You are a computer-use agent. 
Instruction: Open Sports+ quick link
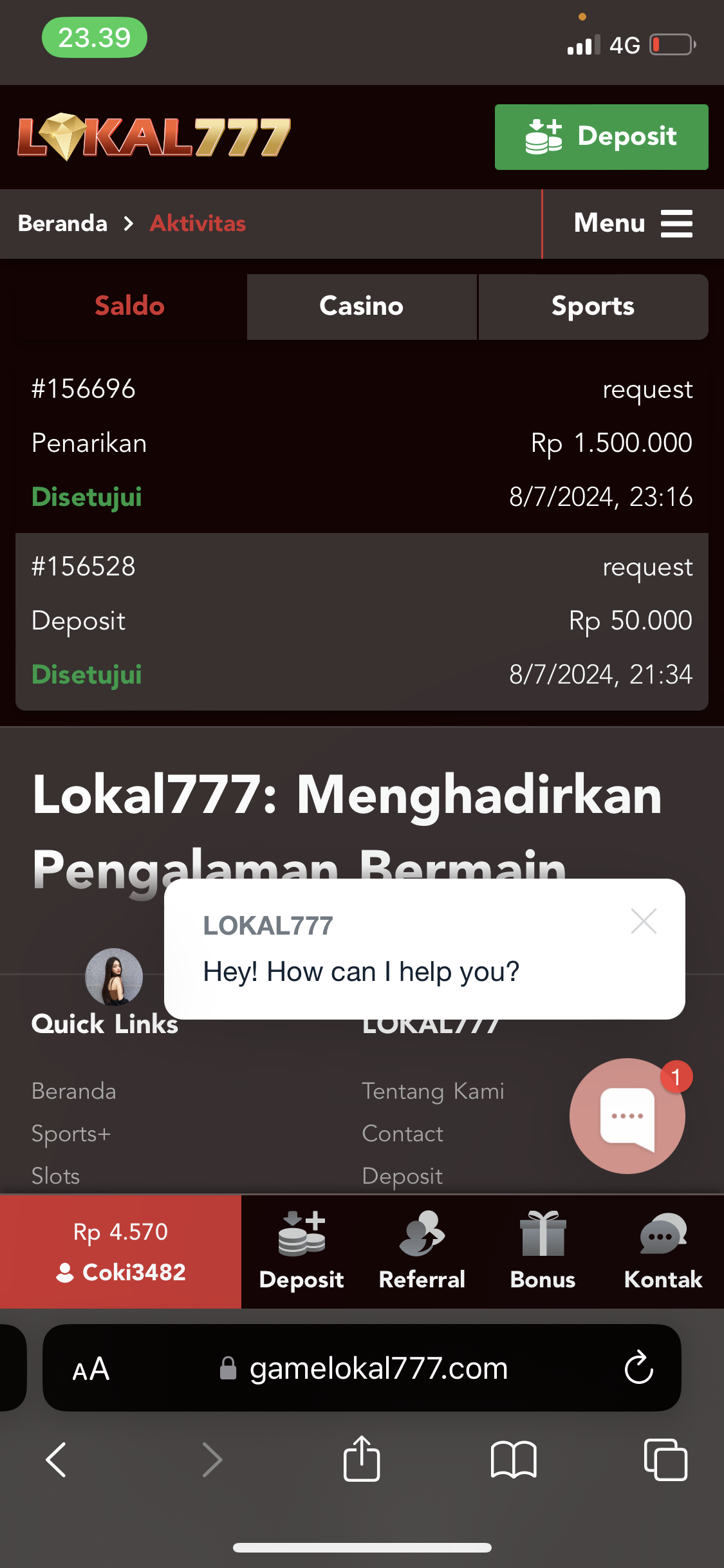coord(71,1134)
